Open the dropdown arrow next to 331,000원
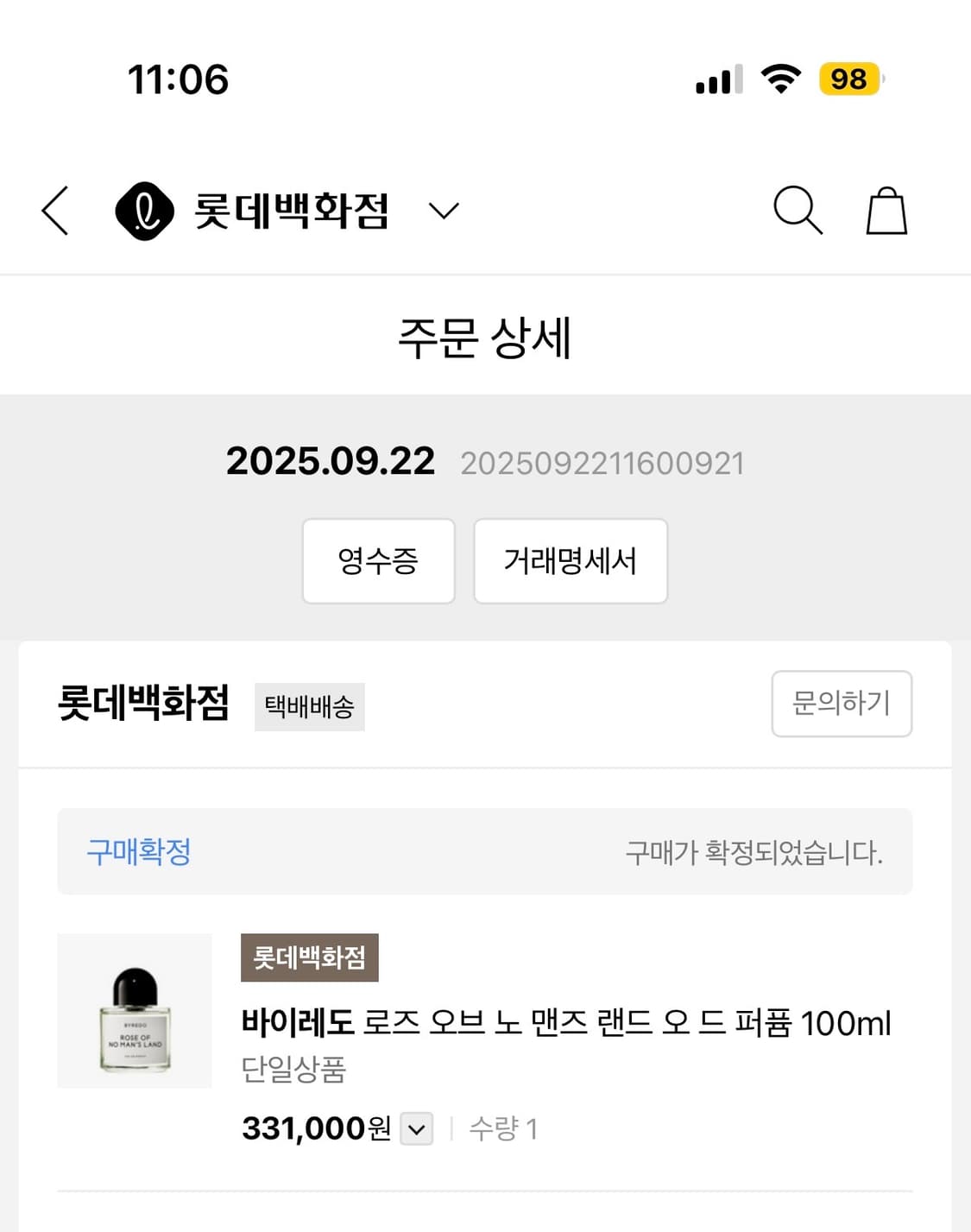This screenshot has height=1232, width=971. point(417,1128)
